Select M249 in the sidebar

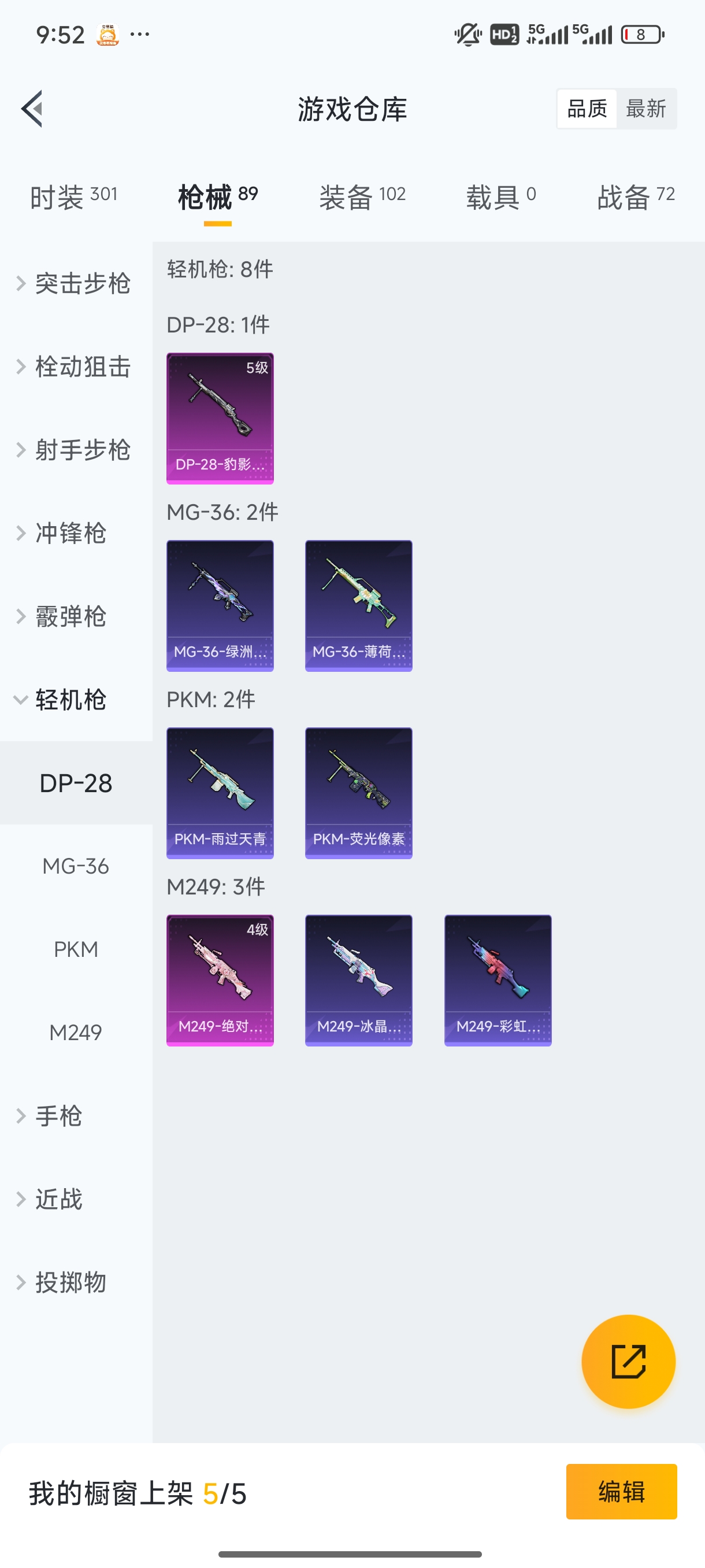76,1031
